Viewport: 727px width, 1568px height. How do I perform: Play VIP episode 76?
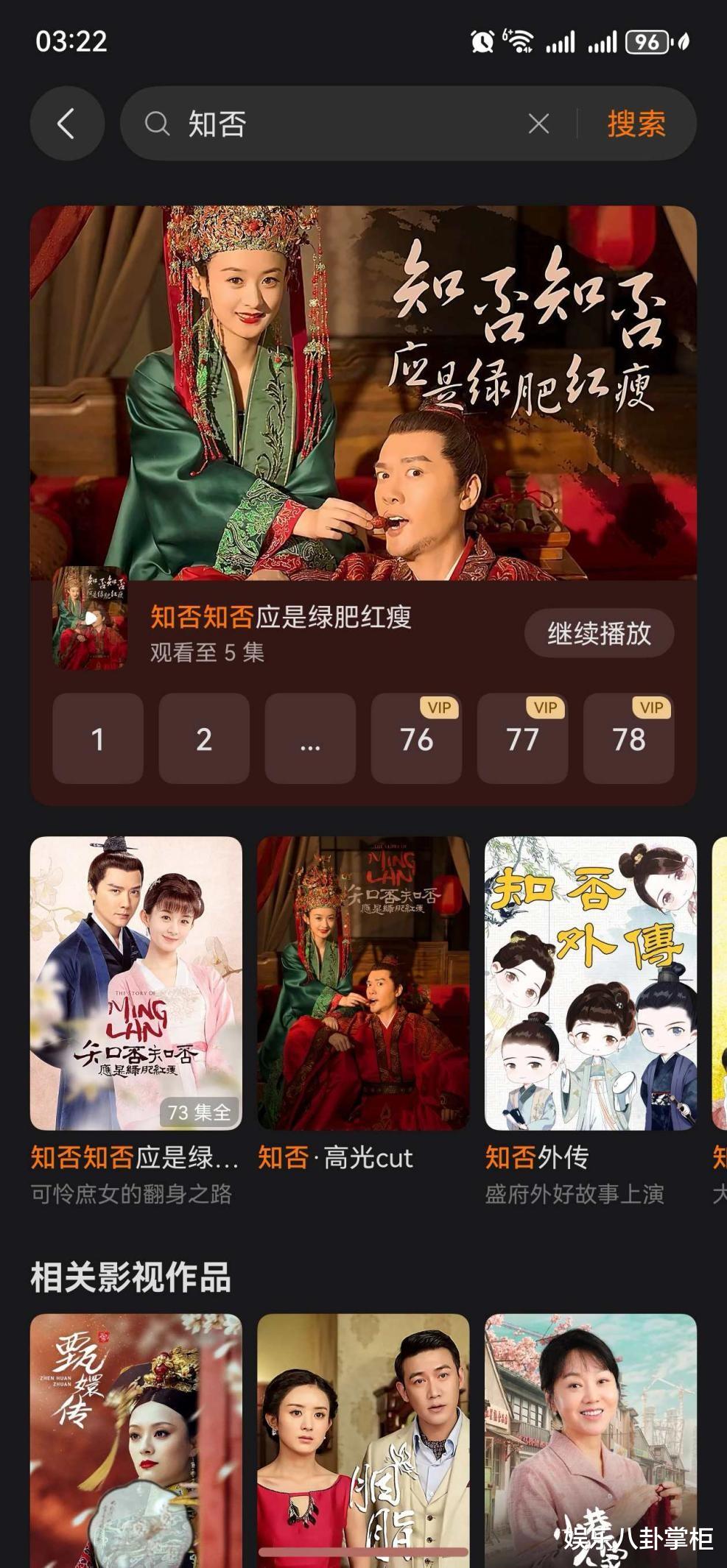point(416,738)
